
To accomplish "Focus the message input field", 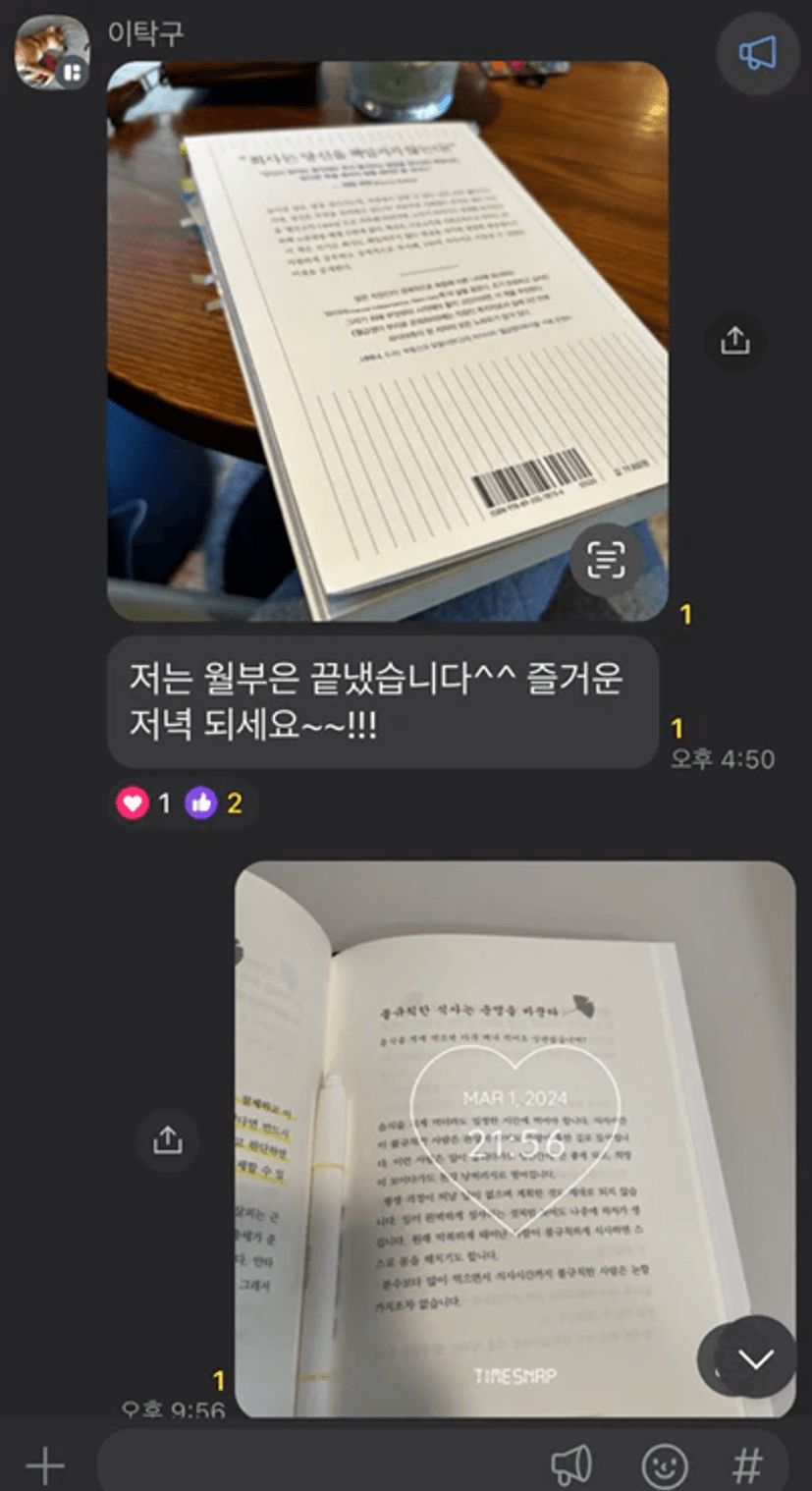I will click(x=319, y=1466).
